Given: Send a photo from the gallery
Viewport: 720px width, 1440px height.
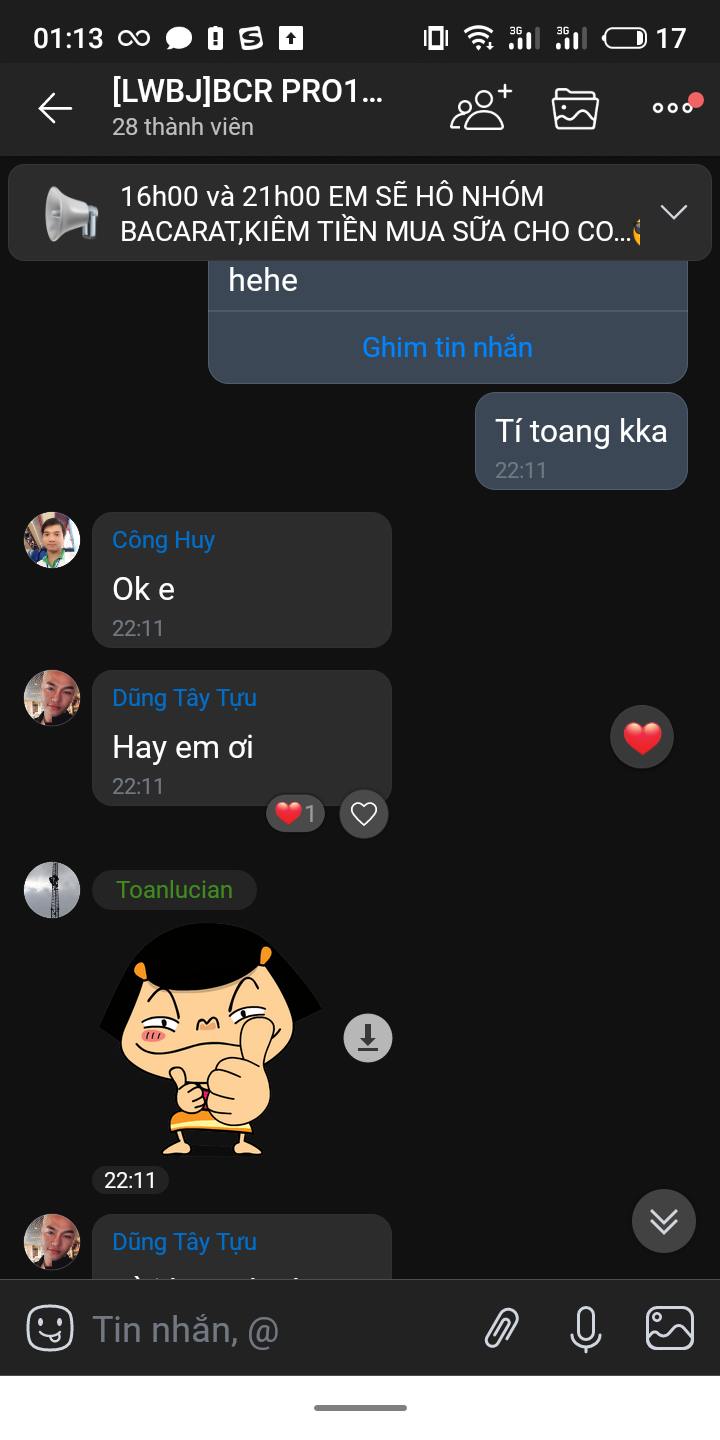Looking at the screenshot, I should (670, 1329).
